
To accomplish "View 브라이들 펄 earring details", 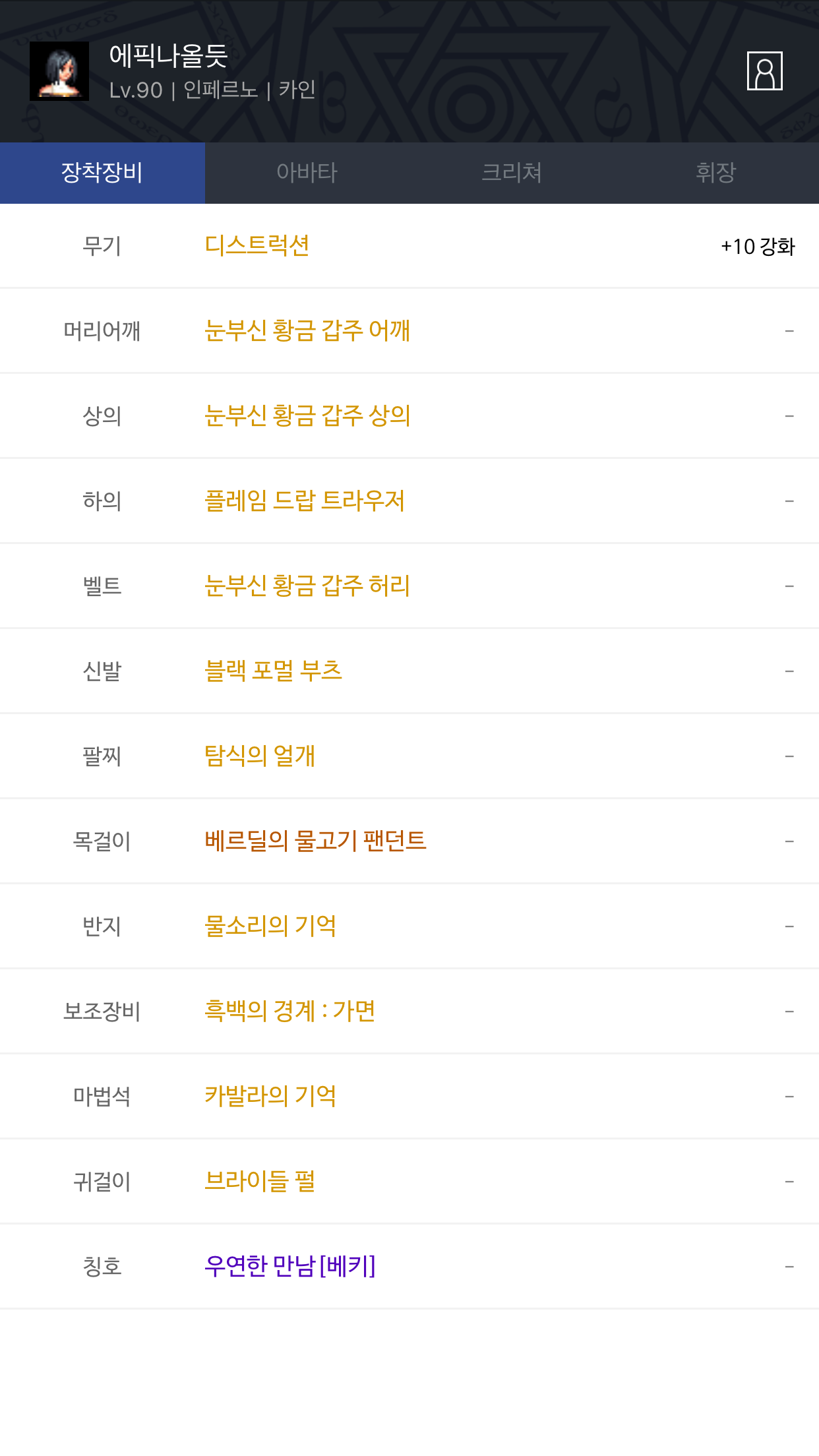I will pos(260,1181).
